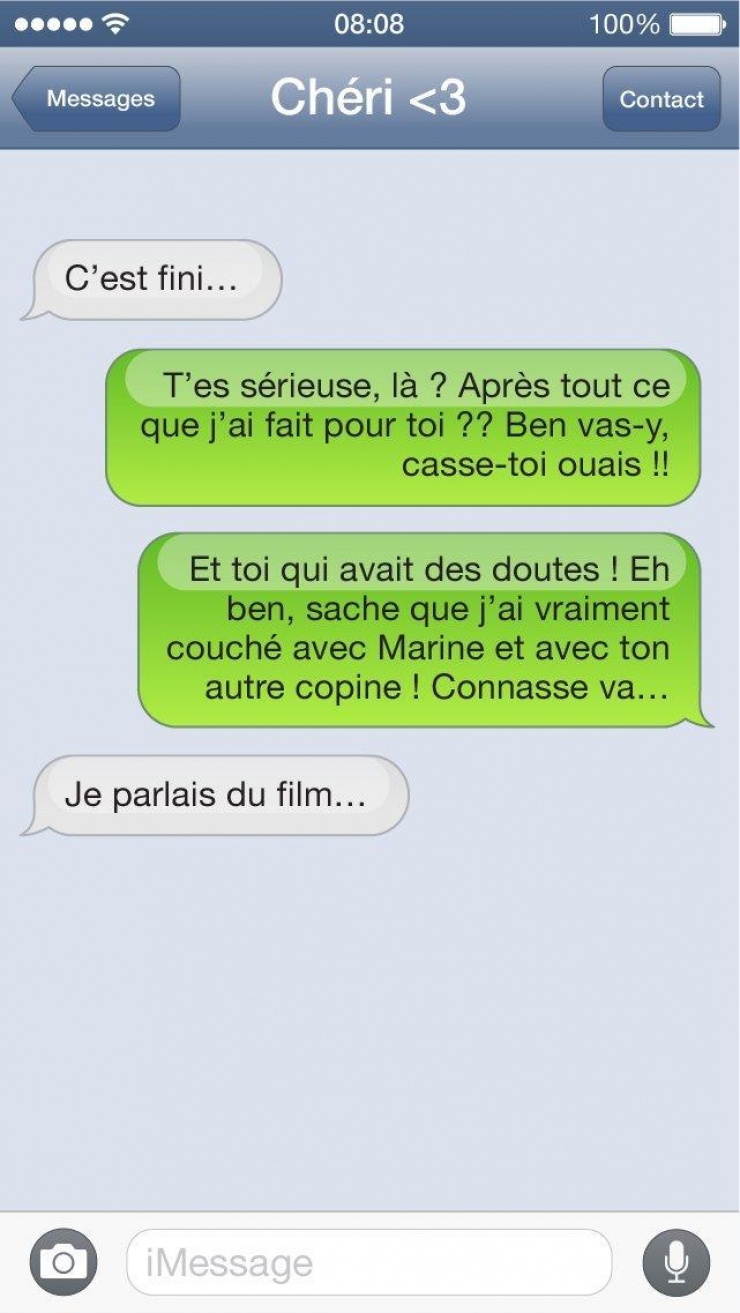This screenshot has height=1313, width=740.
Task: Open the Contact button for Chéri
Action: tap(662, 99)
